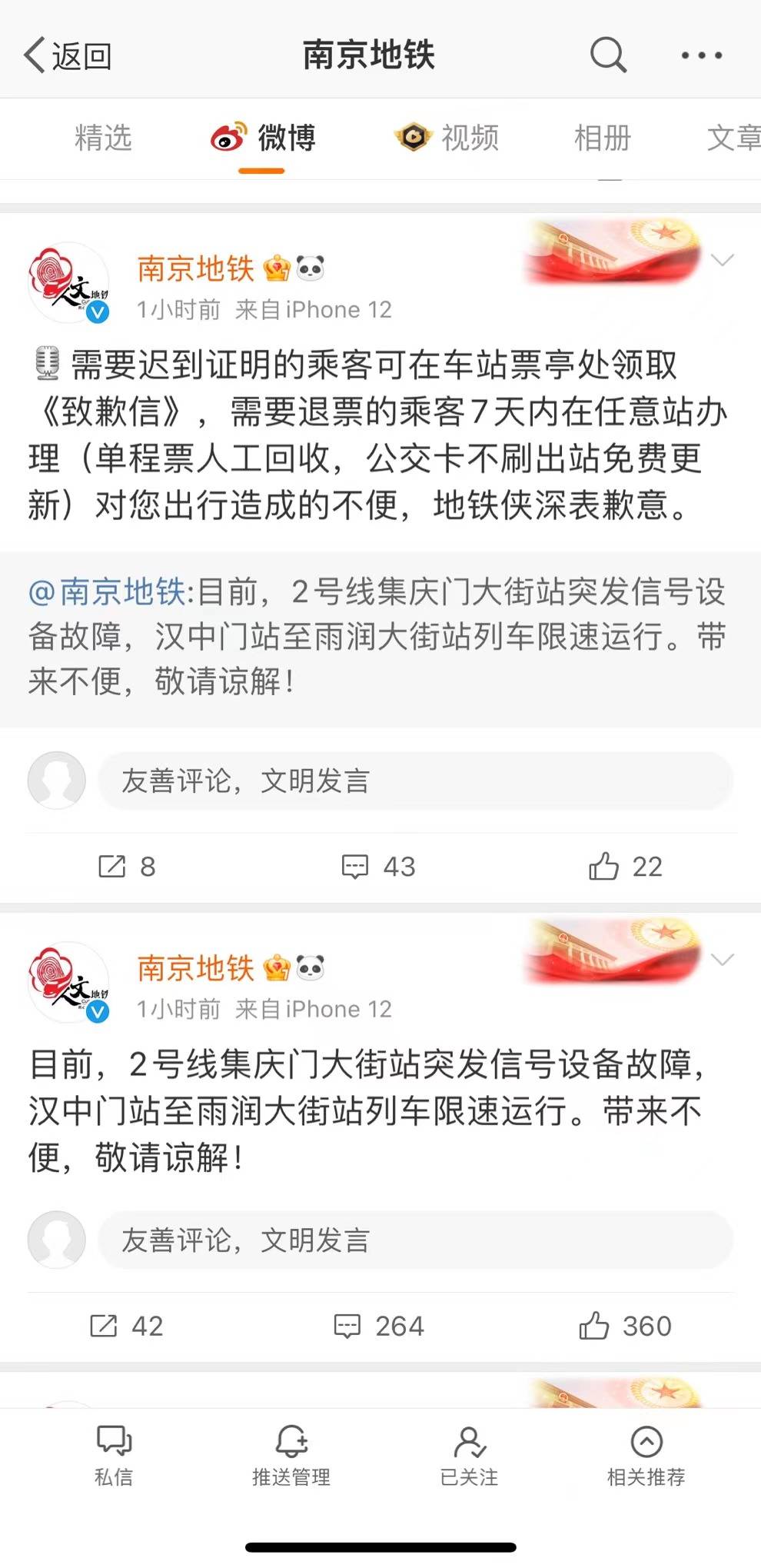This screenshot has height=1568, width=761.
Task: Switch to the 文章 tab
Action: tap(732, 138)
